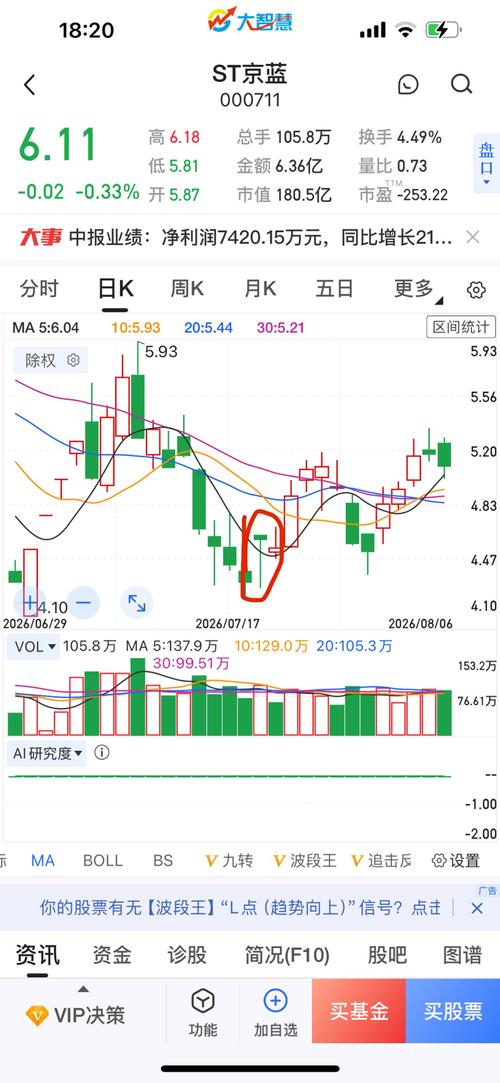Image resolution: width=500 pixels, height=1083 pixels.
Task: Tap the 买股票 button
Action: pyautogui.click(x=453, y=1012)
